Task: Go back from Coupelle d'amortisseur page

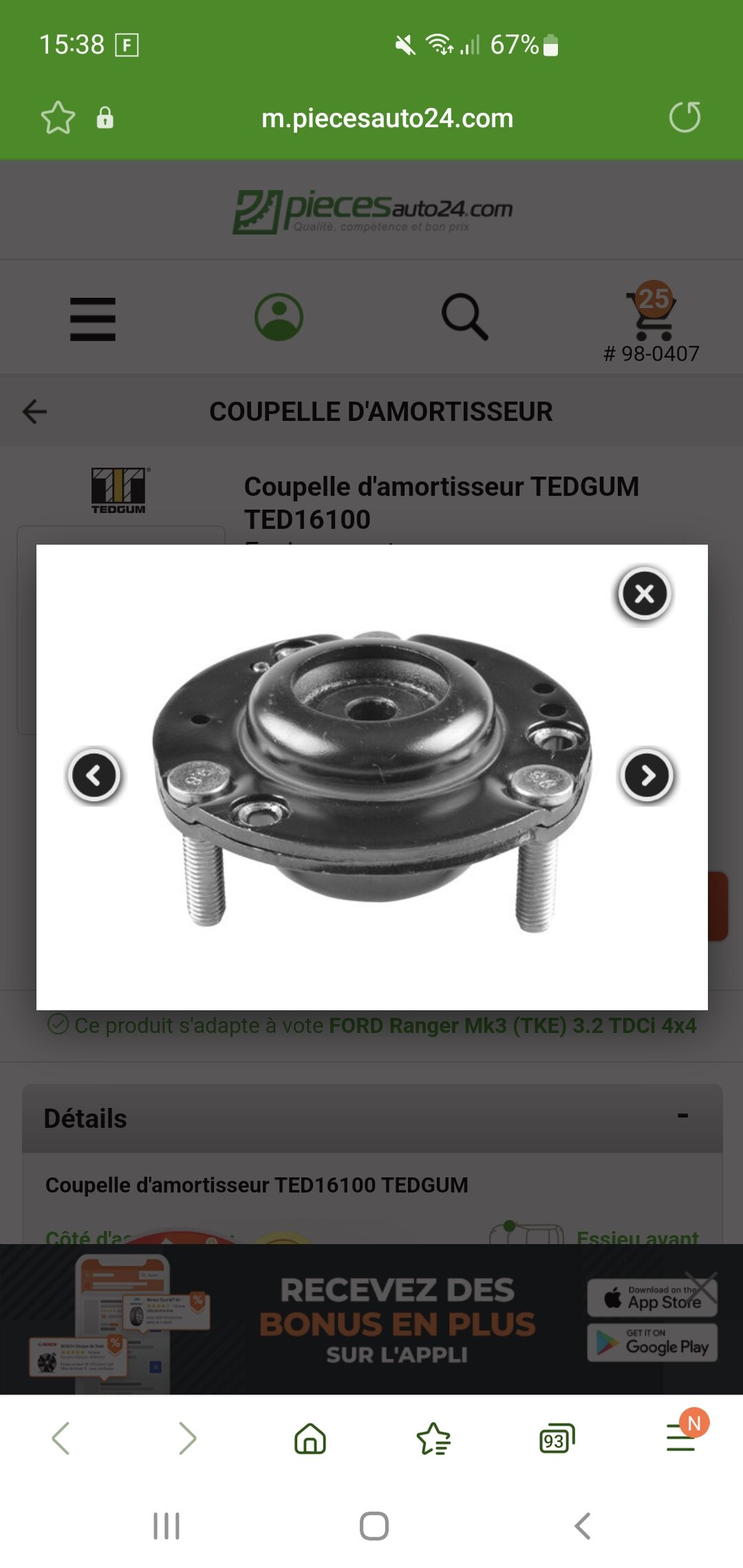Action: [34, 411]
